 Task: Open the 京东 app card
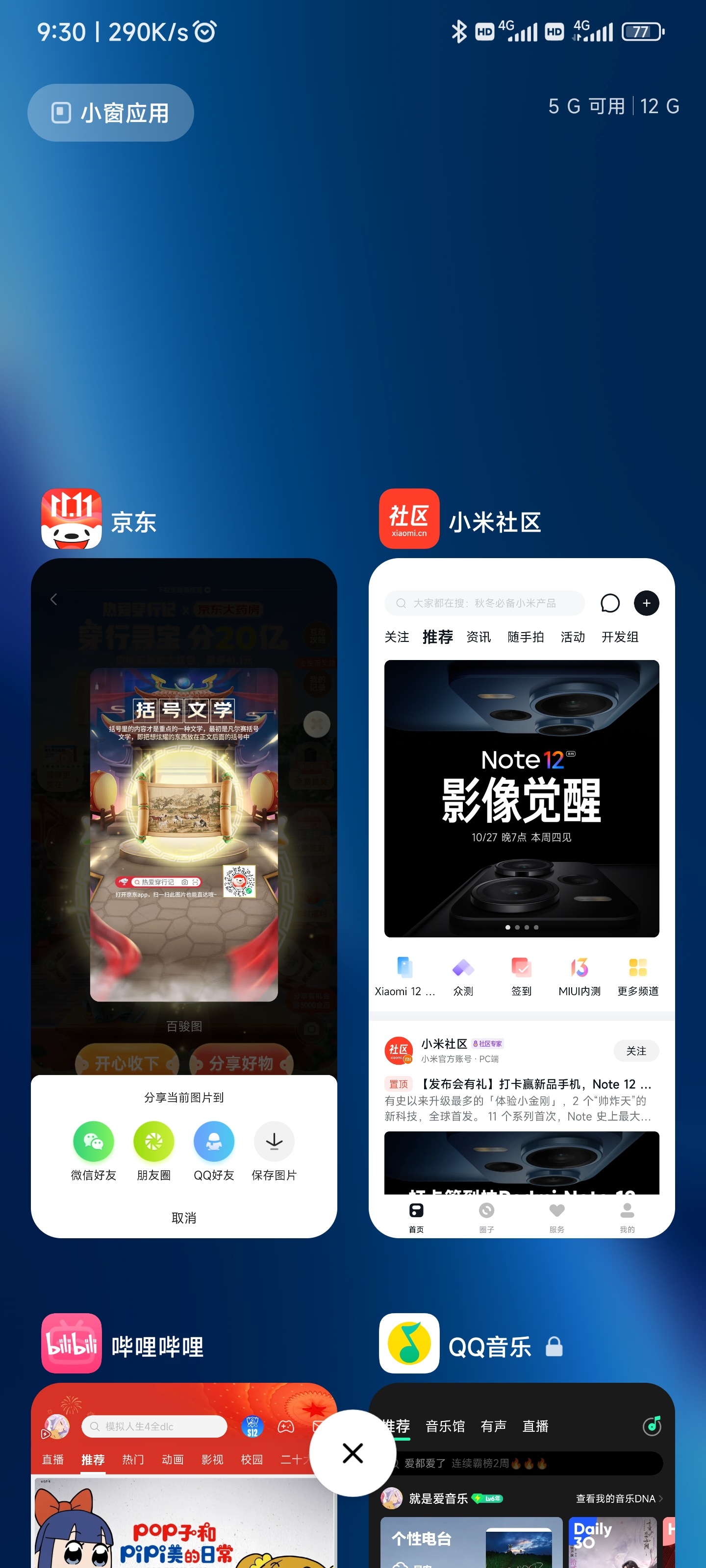tap(184, 898)
